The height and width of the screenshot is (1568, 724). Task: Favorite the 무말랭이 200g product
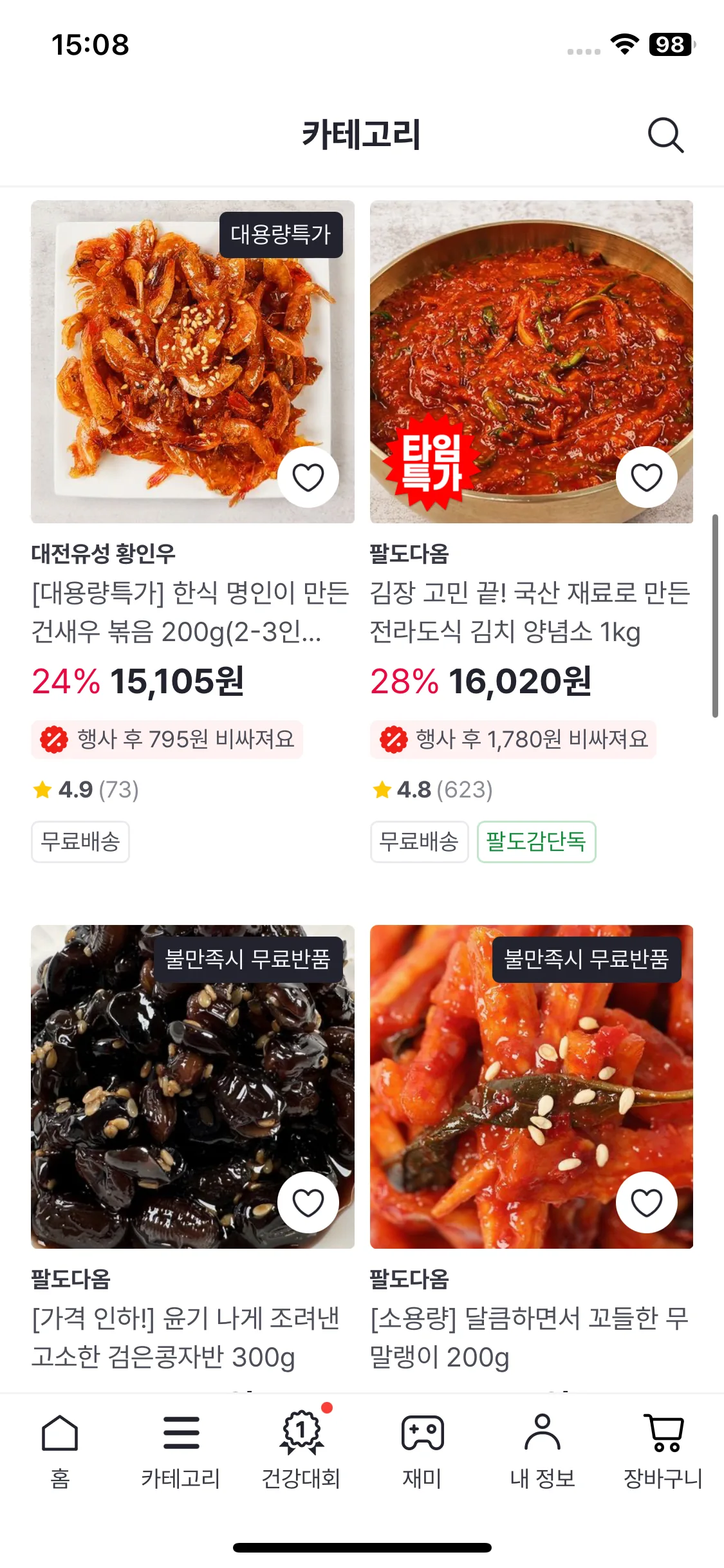647,1202
